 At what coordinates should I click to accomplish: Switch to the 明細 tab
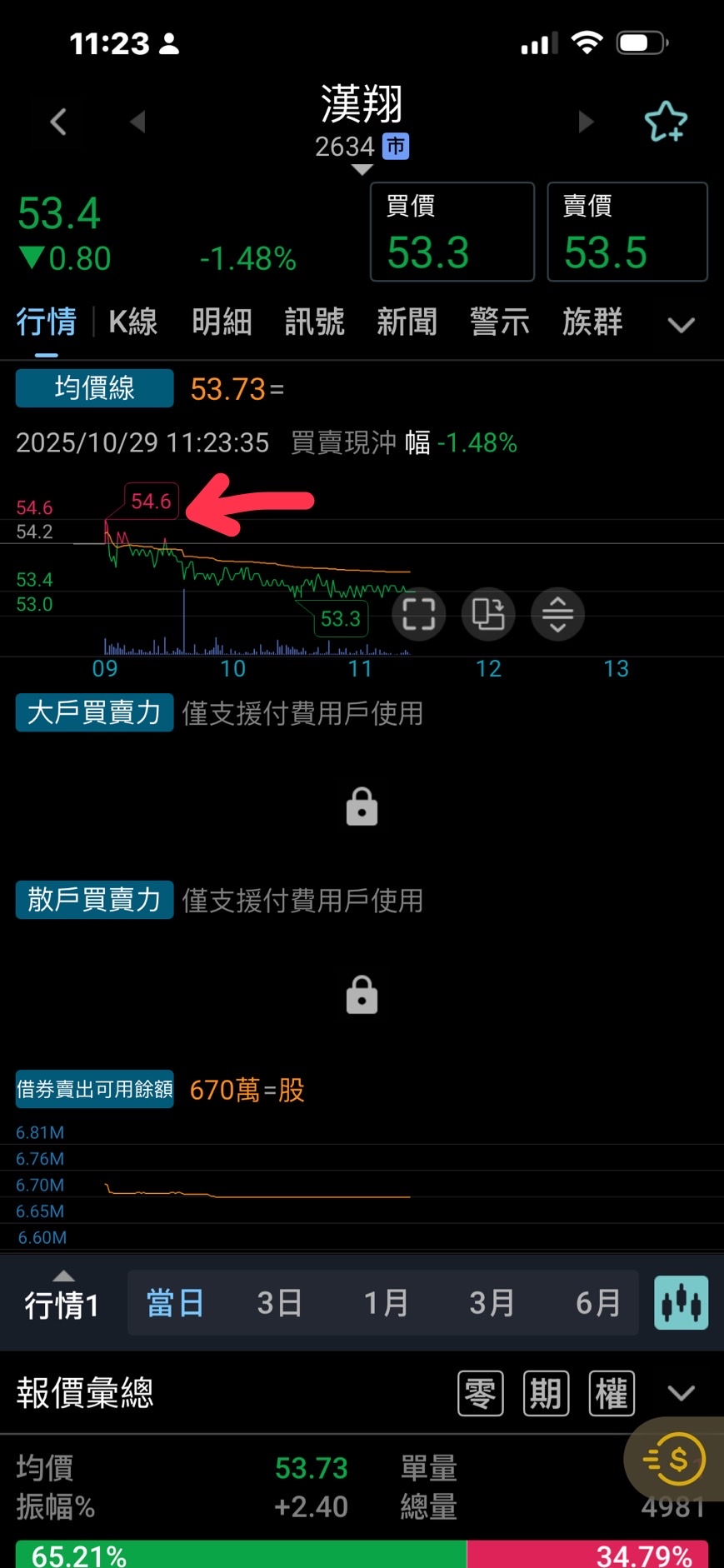pos(222,322)
